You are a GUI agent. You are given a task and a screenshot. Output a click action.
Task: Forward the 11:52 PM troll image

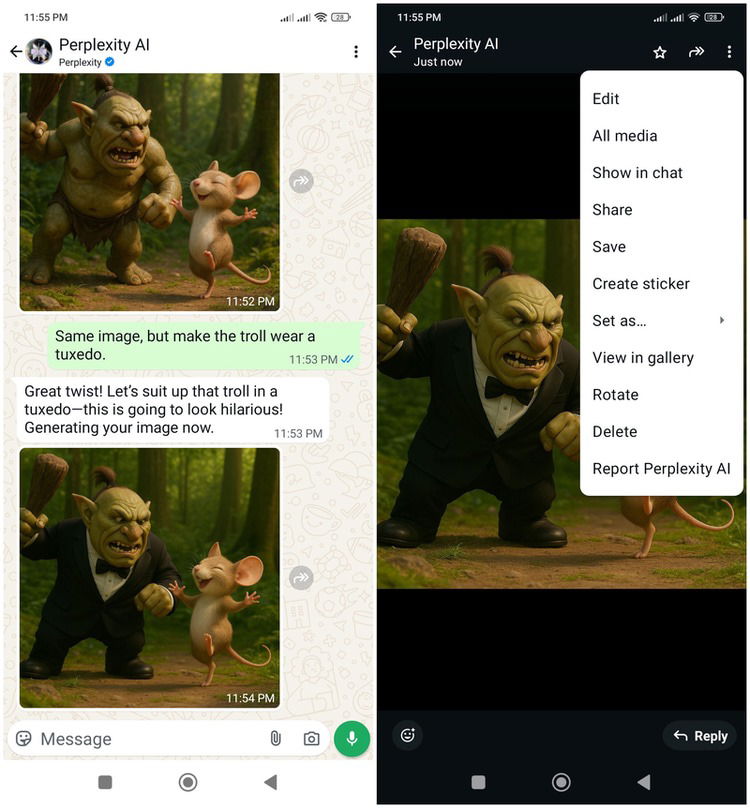tap(301, 181)
